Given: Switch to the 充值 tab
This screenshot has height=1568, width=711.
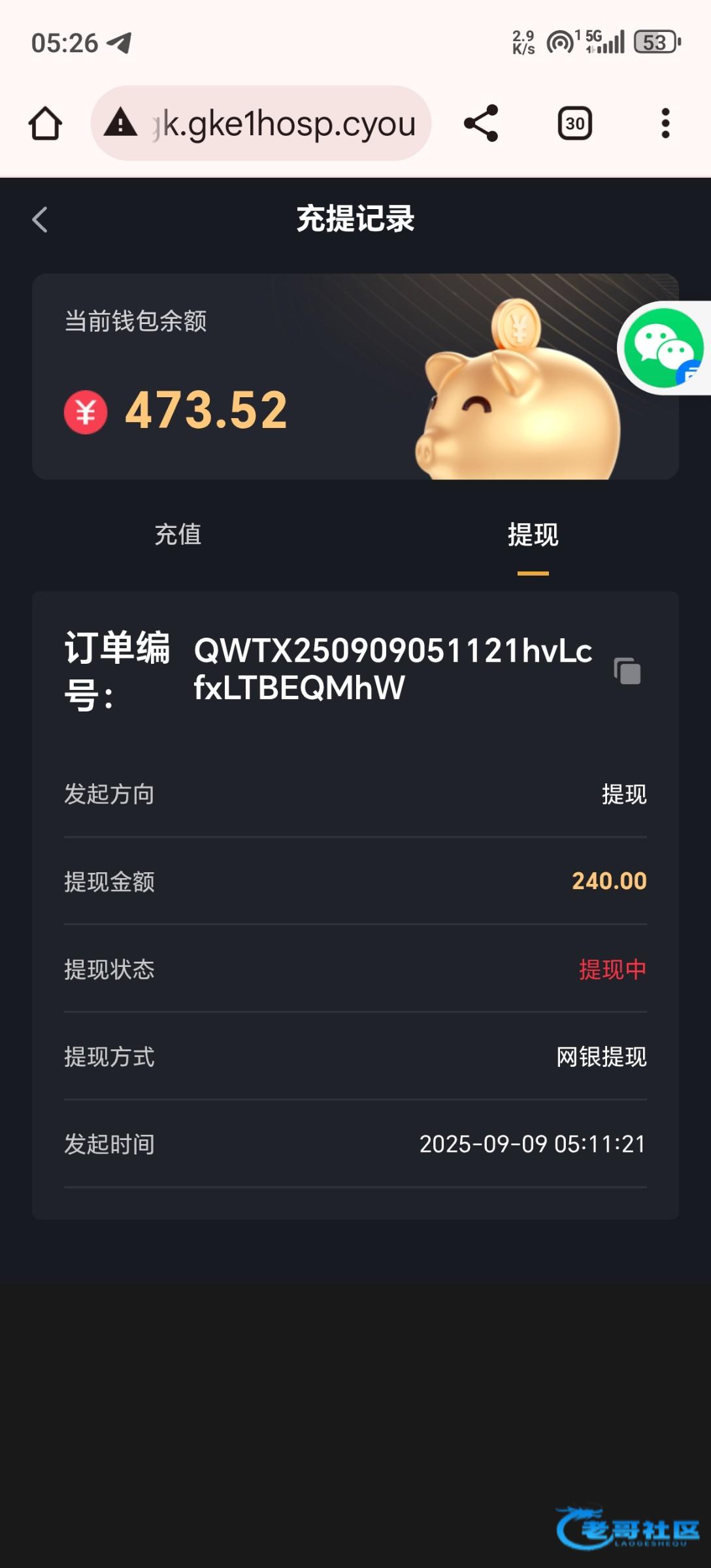Looking at the screenshot, I should (x=178, y=534).
